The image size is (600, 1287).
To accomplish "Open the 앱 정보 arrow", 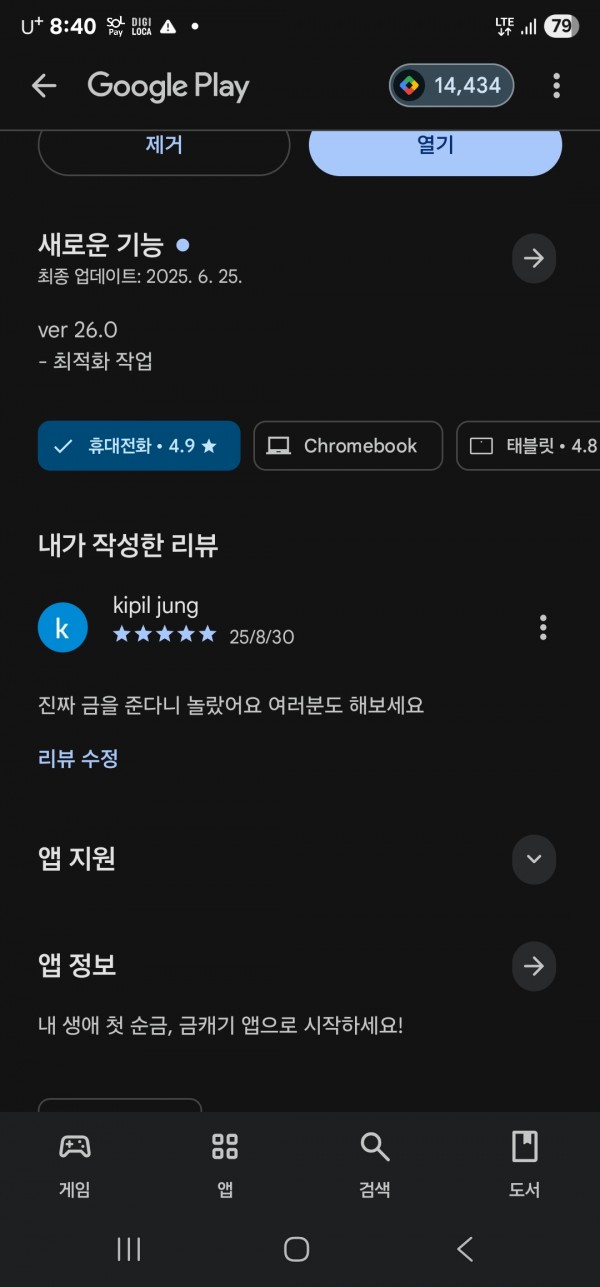I will coord(534,966).
